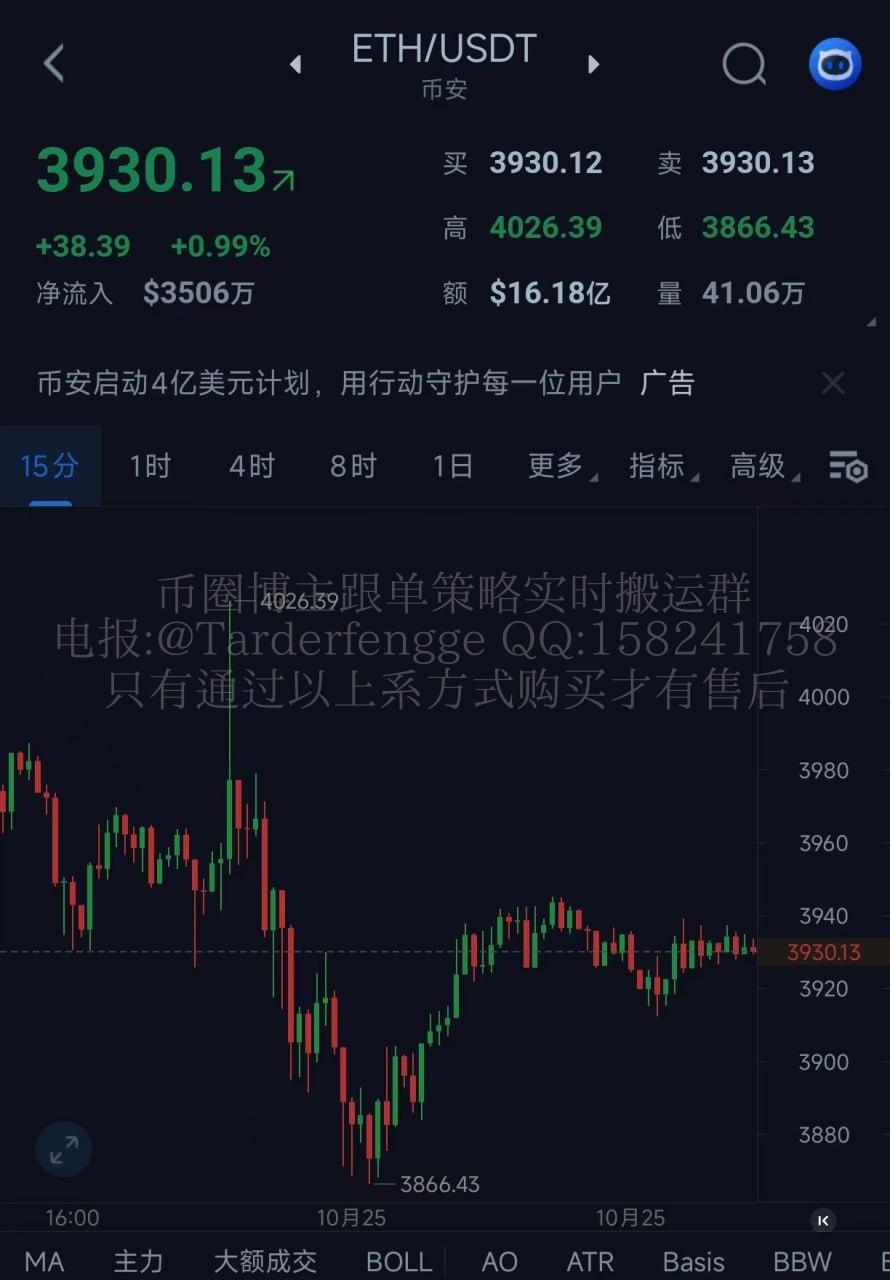Switch to the 1时 timeframe
This screenshot has width=890, height=1280.
coord(150,466)
